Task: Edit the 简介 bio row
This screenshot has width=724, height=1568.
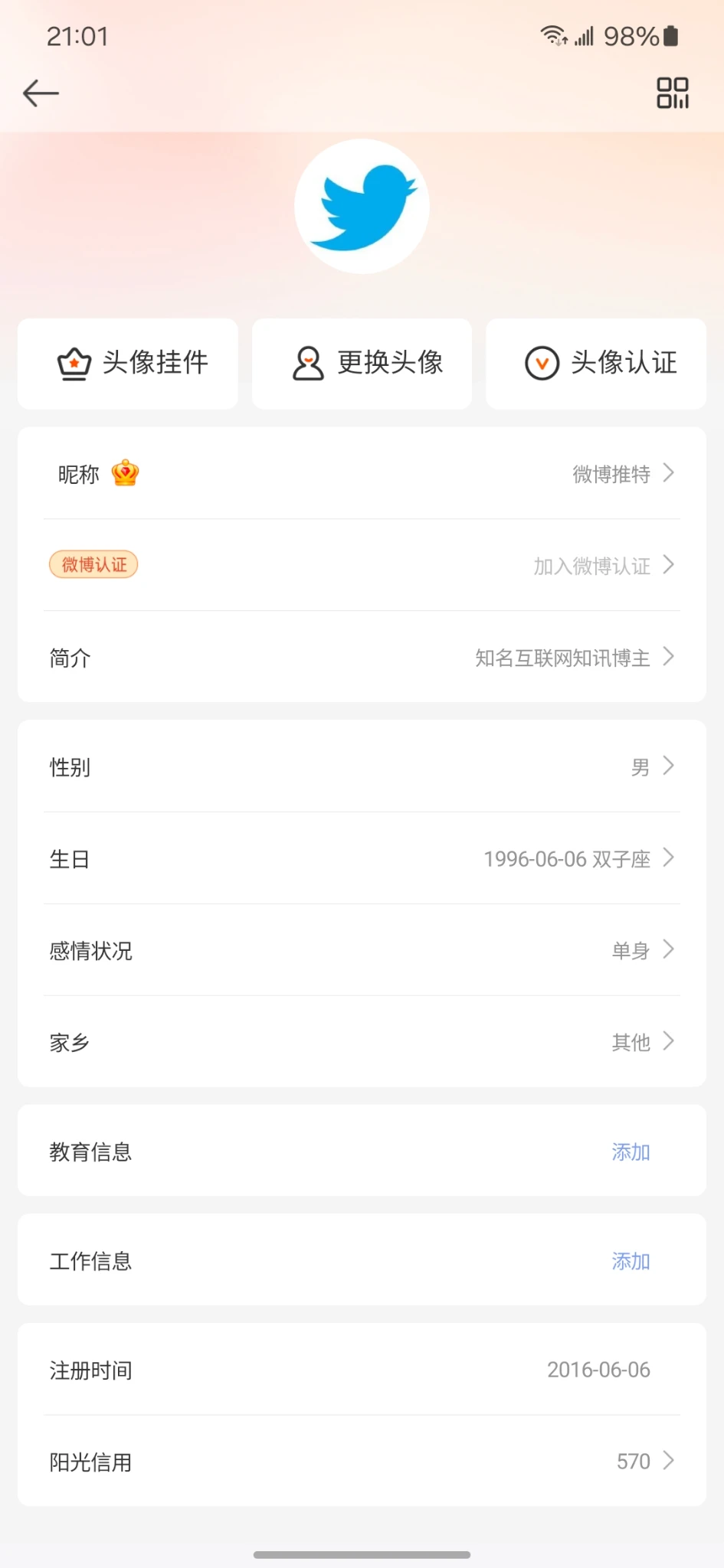Action: [x=362, y=658]
